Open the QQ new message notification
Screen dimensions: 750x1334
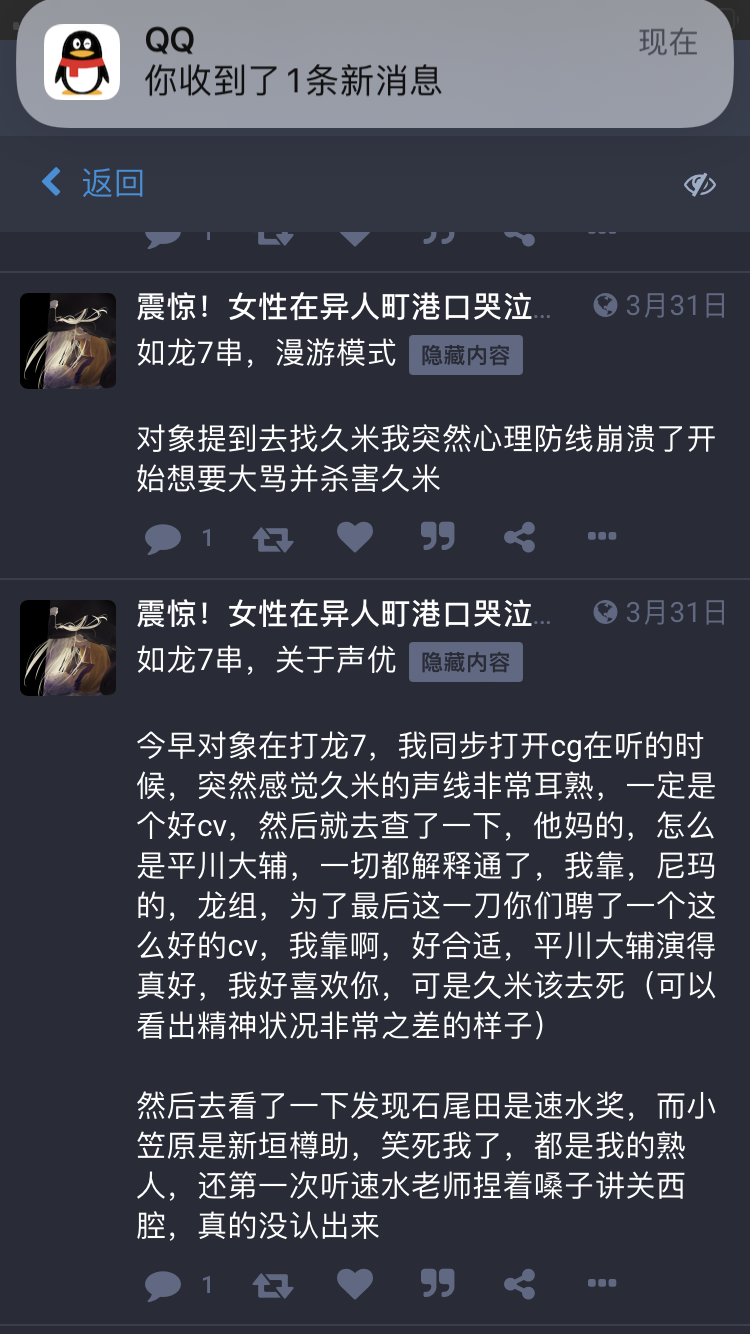(x=375, y=62)
